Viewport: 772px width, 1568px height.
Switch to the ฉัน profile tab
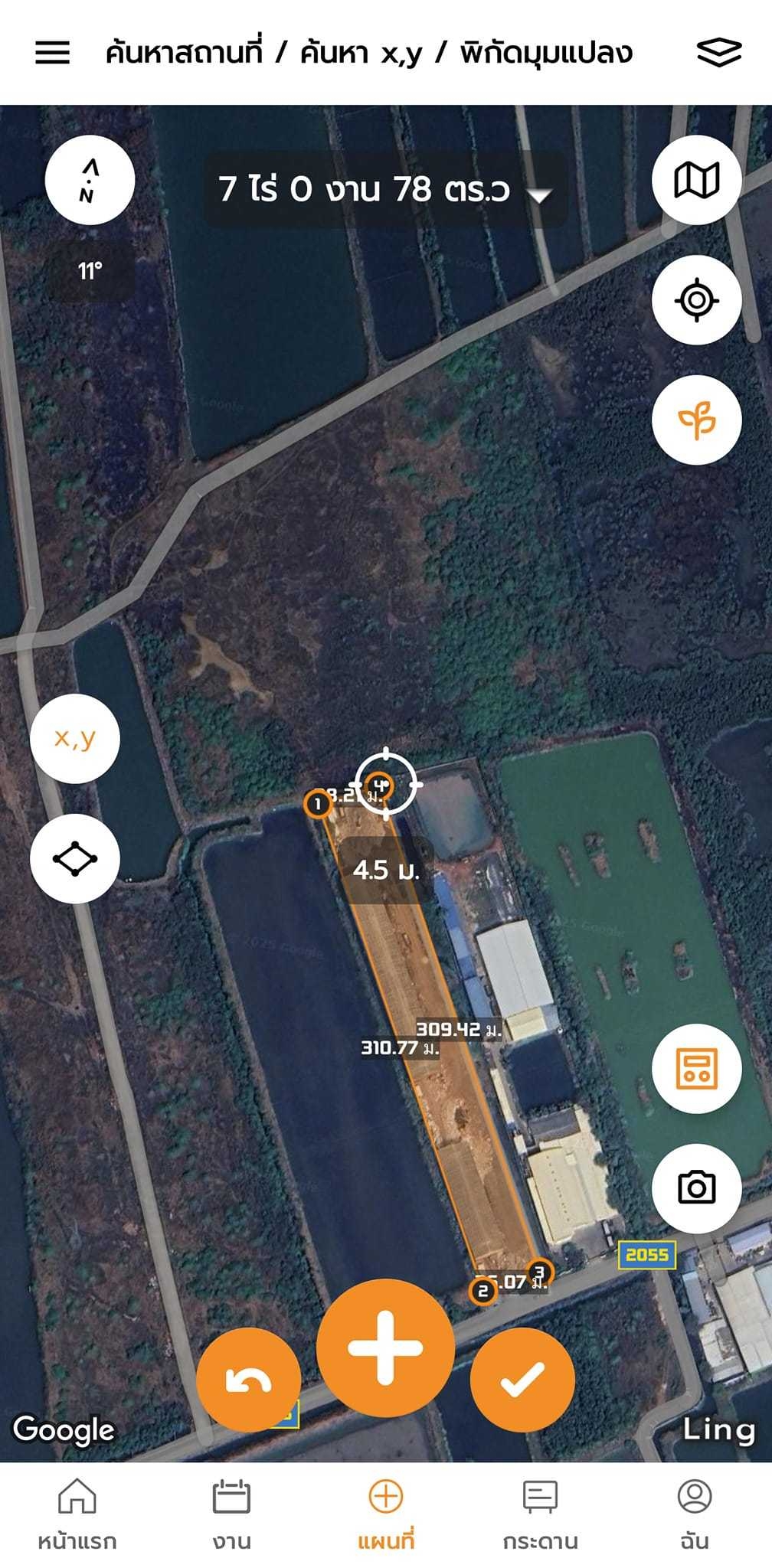tap(695, 1513)
